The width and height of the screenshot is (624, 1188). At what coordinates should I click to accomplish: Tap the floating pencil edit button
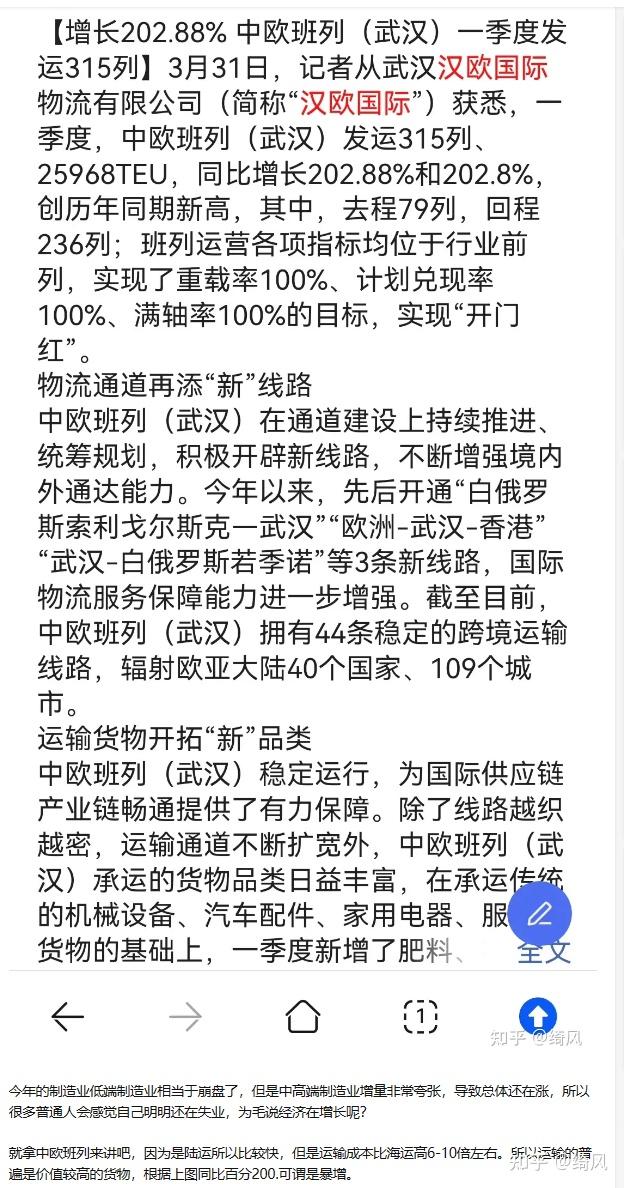coord(539,913)
